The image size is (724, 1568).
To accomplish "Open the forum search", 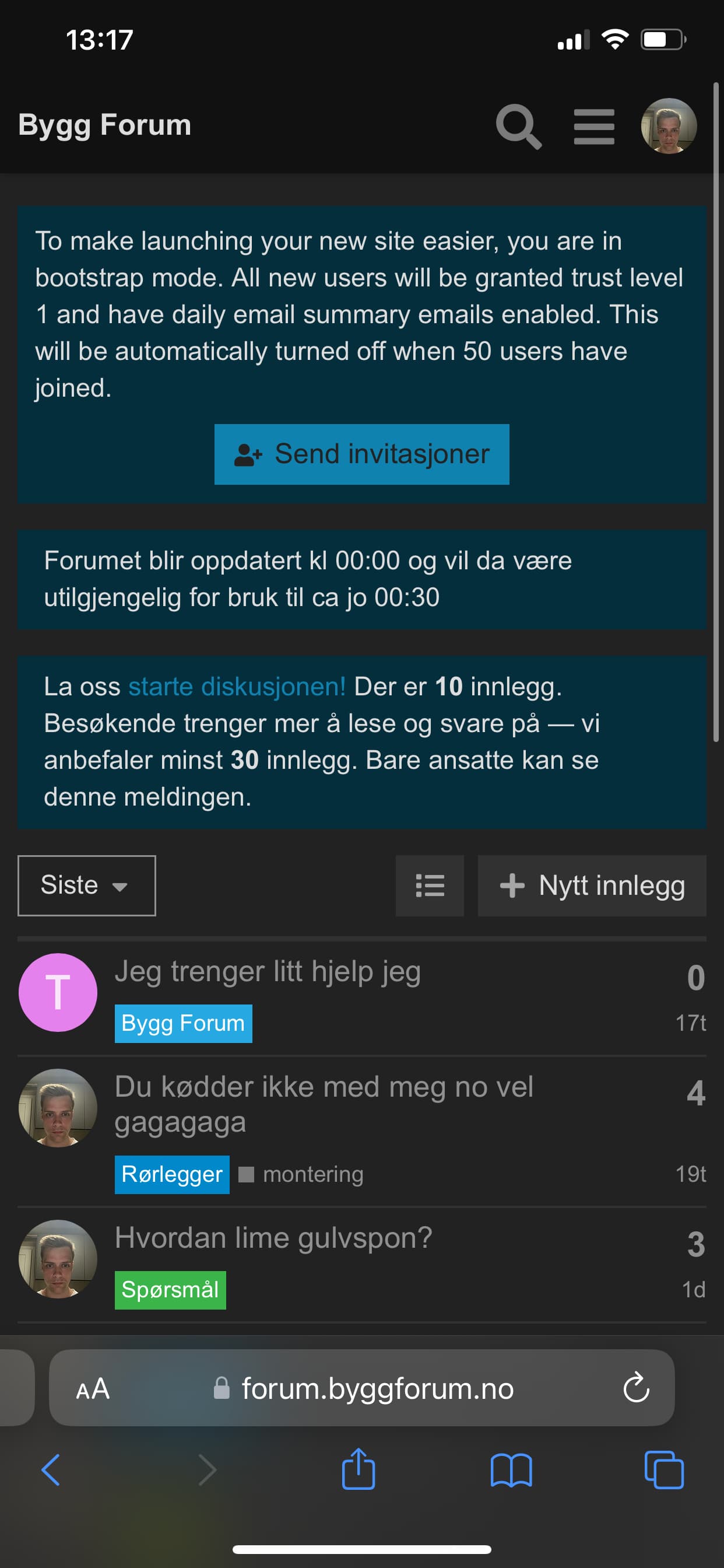I will click(518, 126).
